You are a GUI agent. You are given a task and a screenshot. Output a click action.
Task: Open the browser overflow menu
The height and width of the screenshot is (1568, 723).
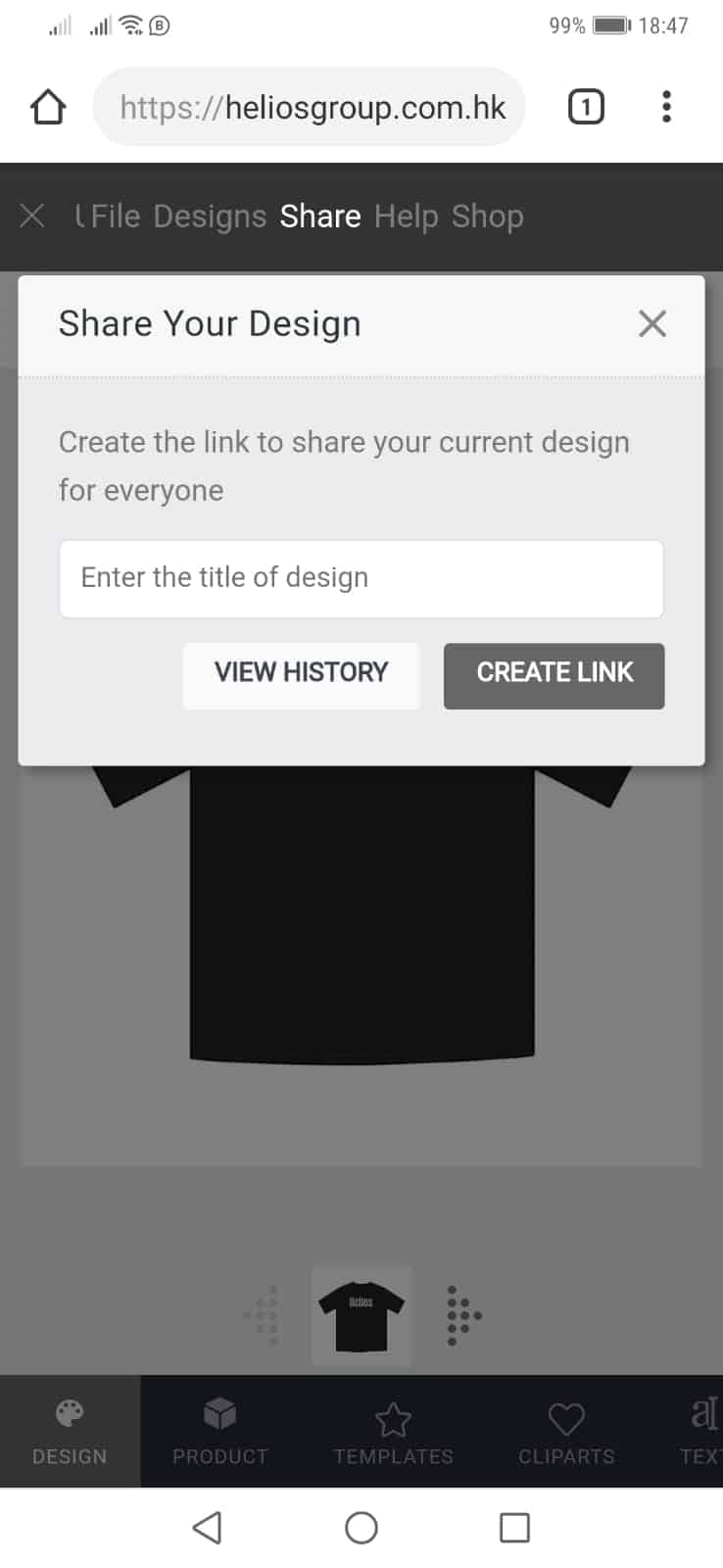pyautogui.click(x=666, y=107)
